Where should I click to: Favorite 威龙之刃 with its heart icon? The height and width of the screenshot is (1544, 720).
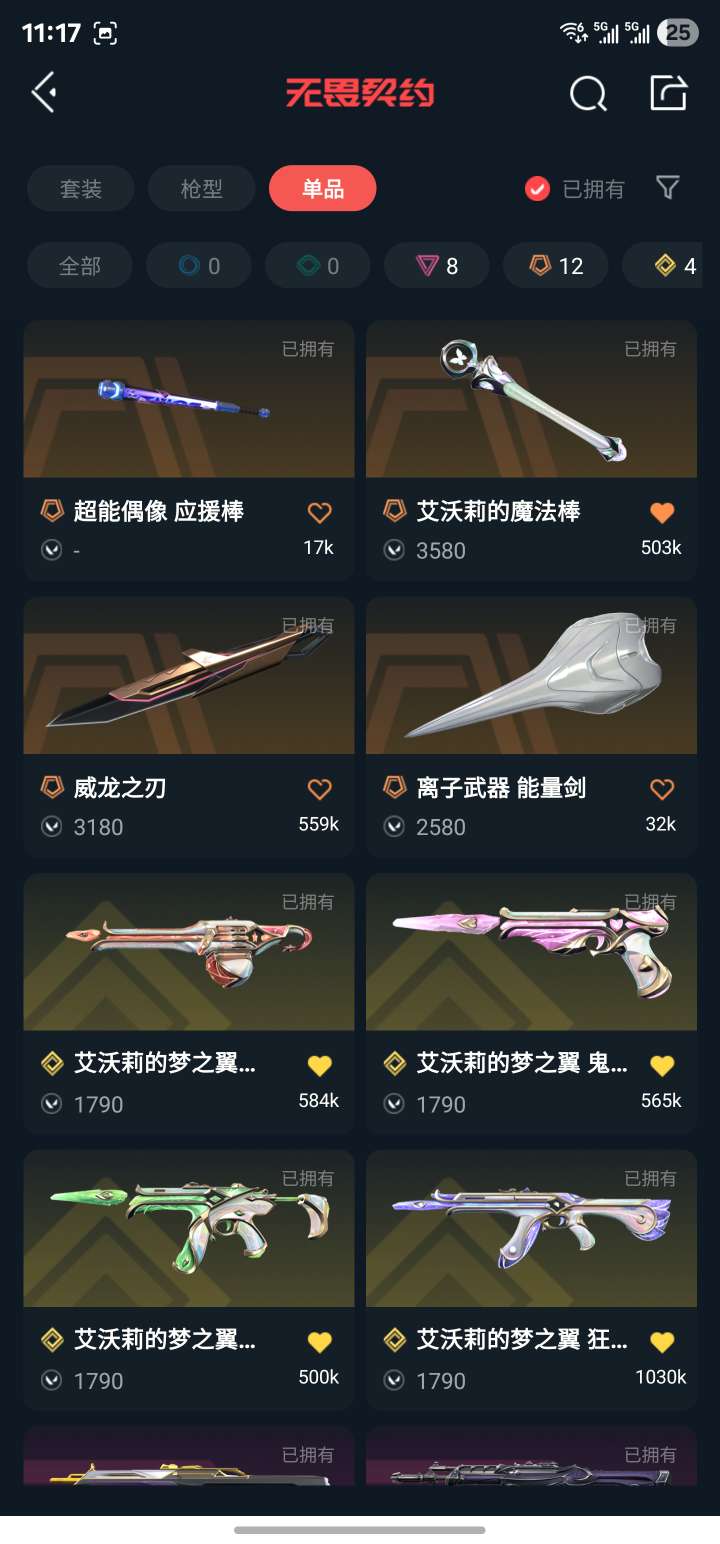[319, 789]
